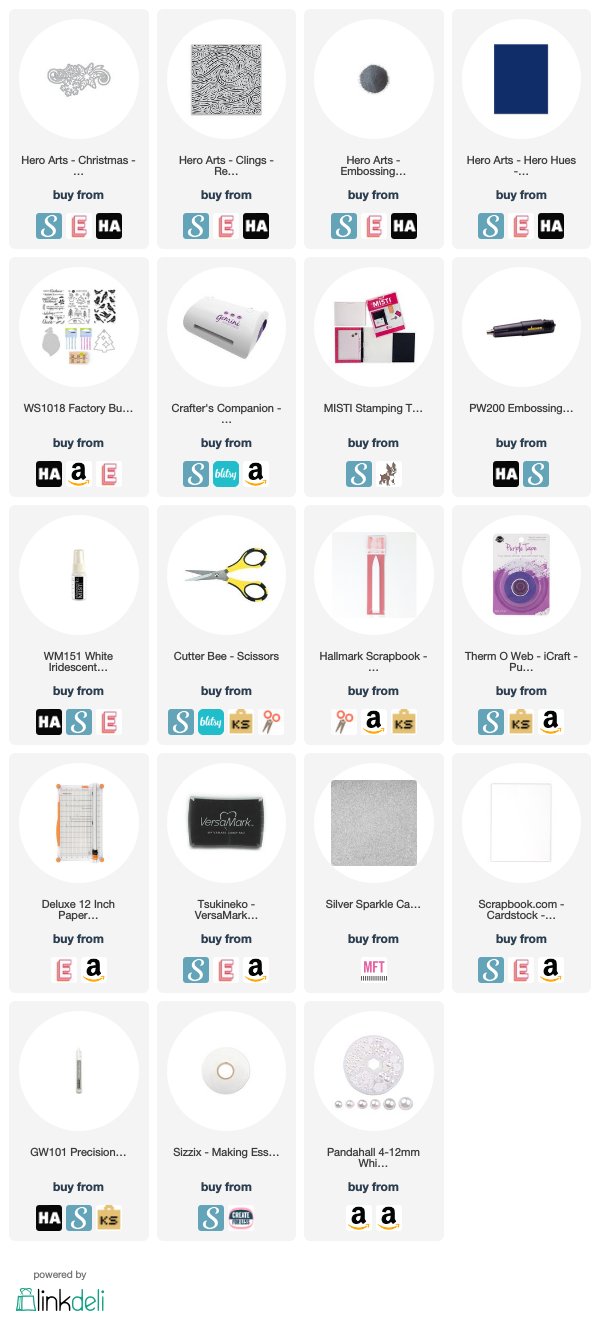Open the Amazon link under WS1018 Factory Bu...
The width and height of the screenshot is (600, 1321).
(x=79, y=474)
